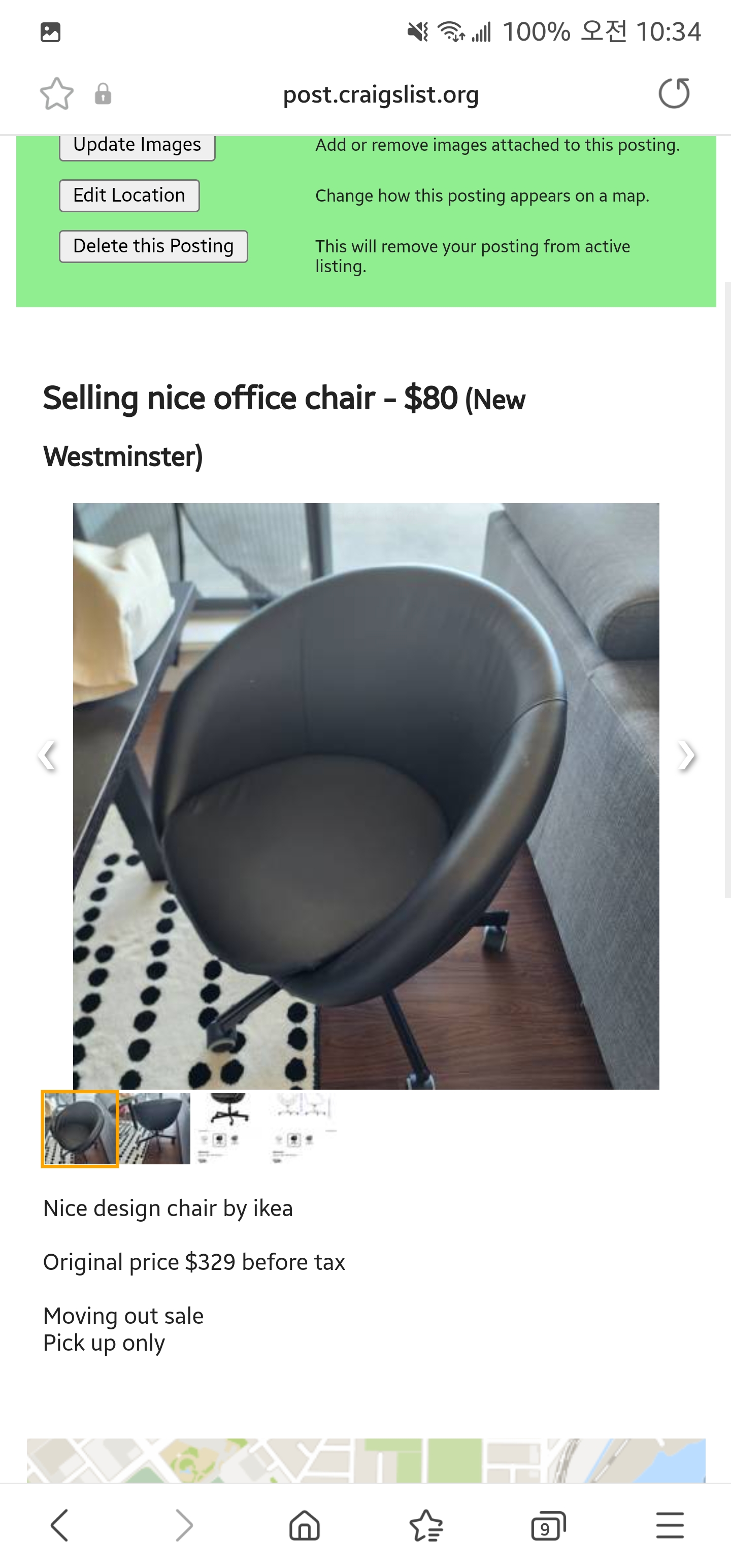Show the previous chair photo
The image size is (731, 1568).
point(47,756)
